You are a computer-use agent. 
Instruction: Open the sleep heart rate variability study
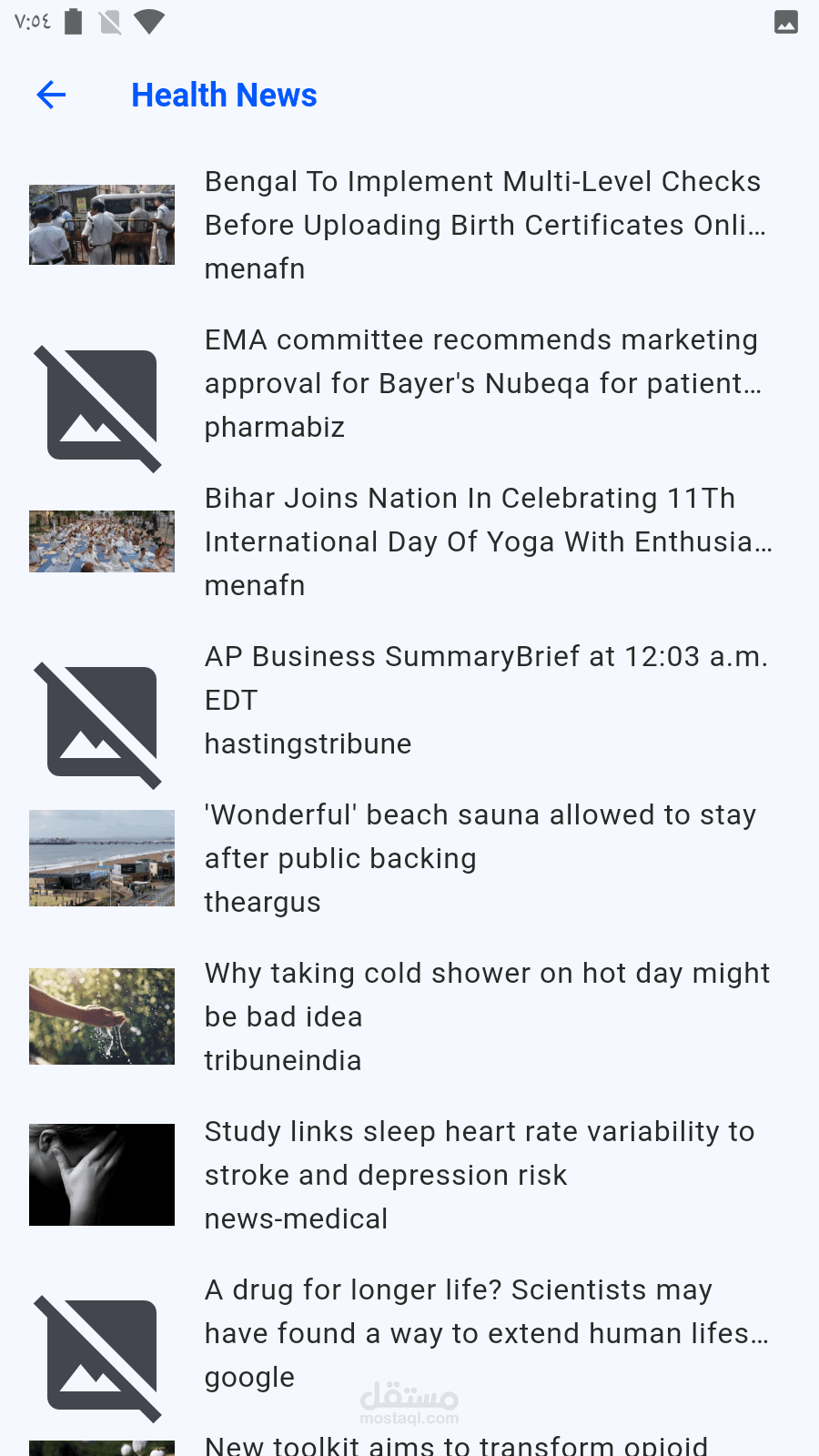480,1153
